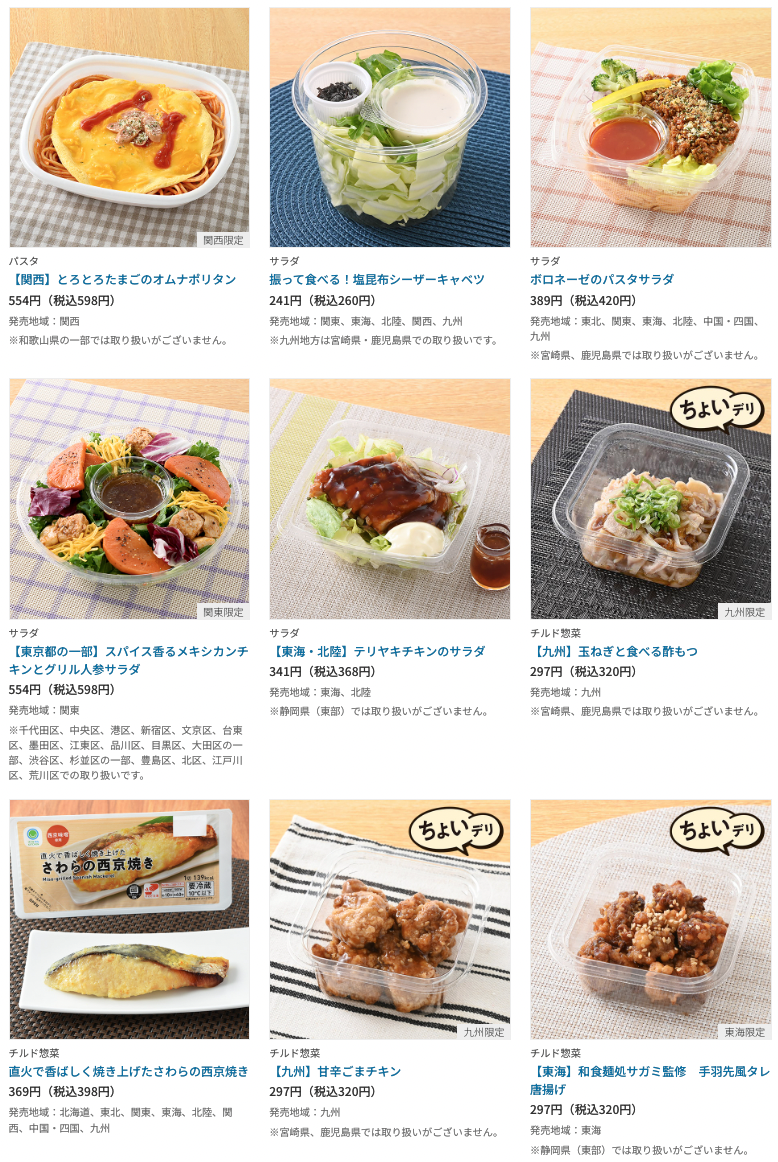View ボロネーゼのパスタサラダ details
This screenshot has height=1162, width=778.
[601, 279]
